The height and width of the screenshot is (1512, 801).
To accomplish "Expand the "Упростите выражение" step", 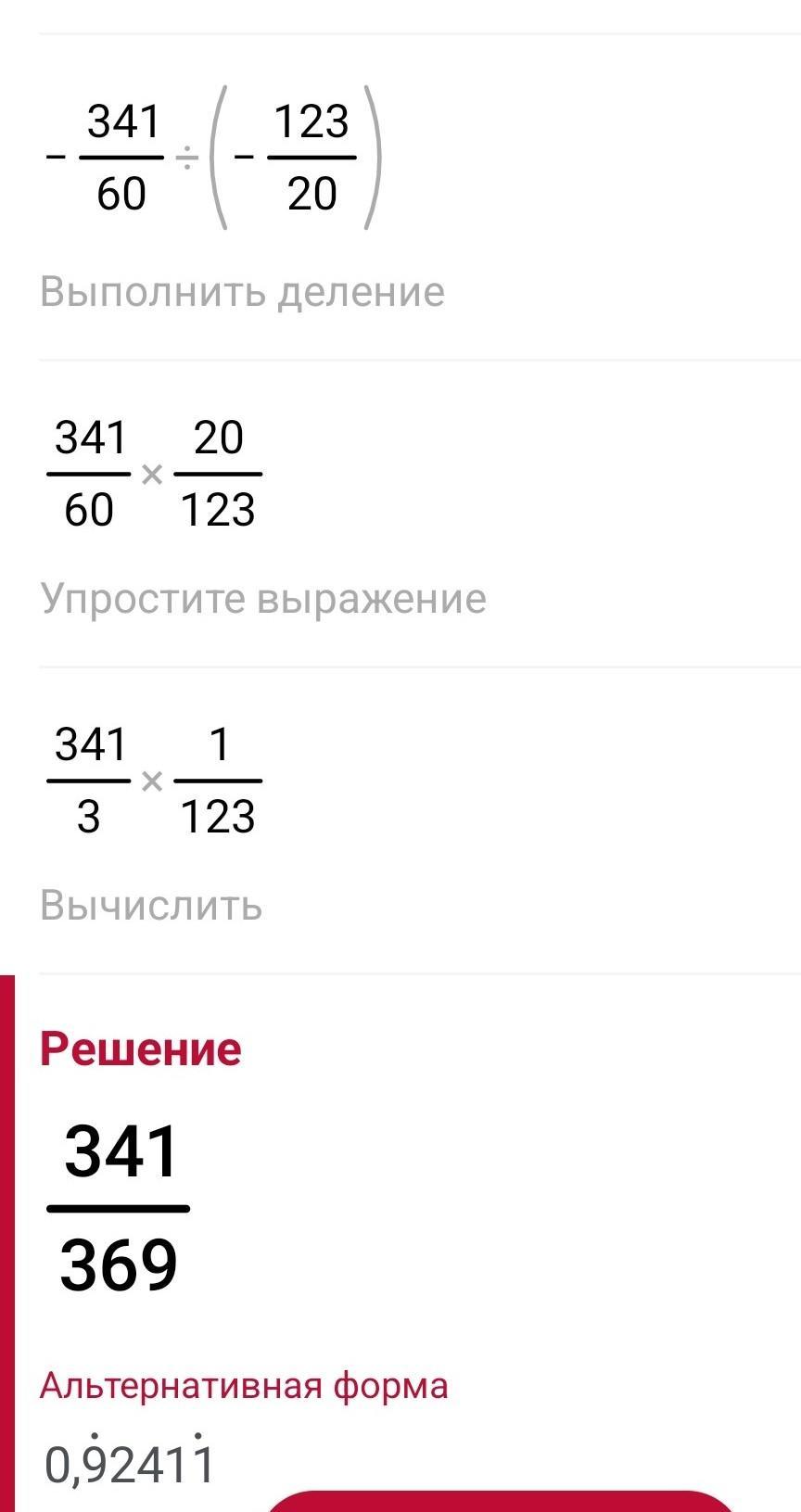I will 263,598.
